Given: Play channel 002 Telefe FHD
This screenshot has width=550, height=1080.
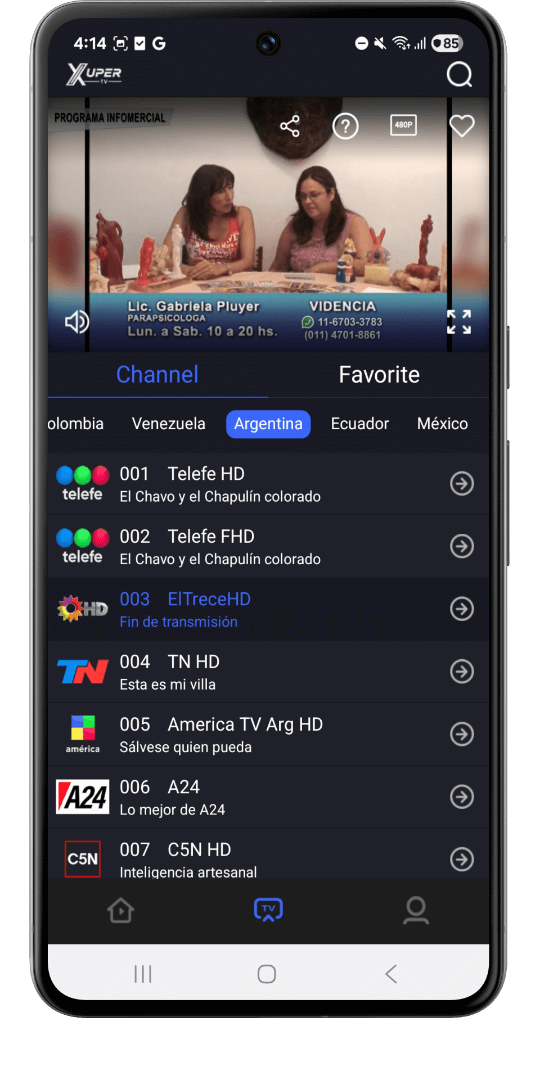Looking at the screenshot, I should [268, 546].
